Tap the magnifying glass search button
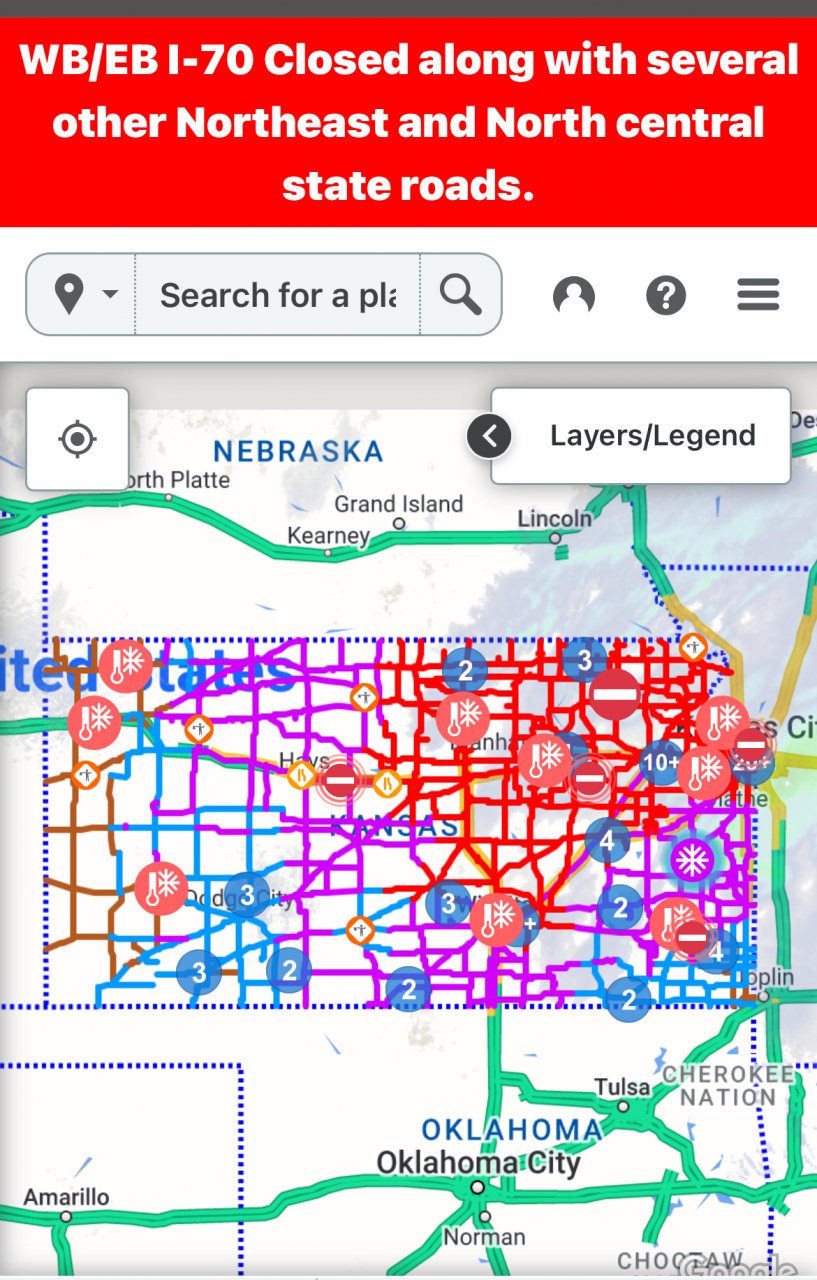This screenshot has height=1280, width=817. [x=460, y=295]
